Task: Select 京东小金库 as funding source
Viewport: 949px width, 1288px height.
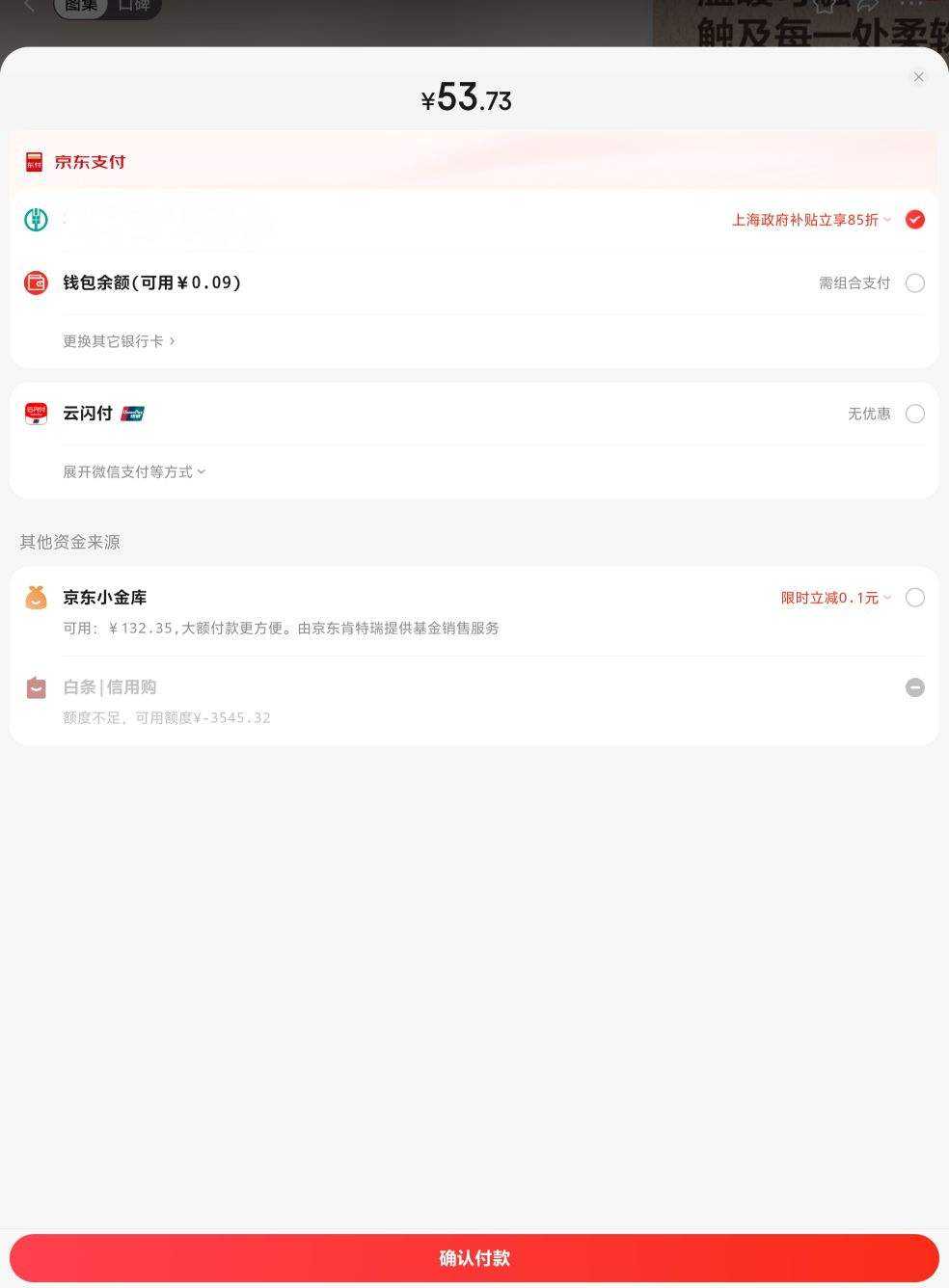Action: (914, 598)
